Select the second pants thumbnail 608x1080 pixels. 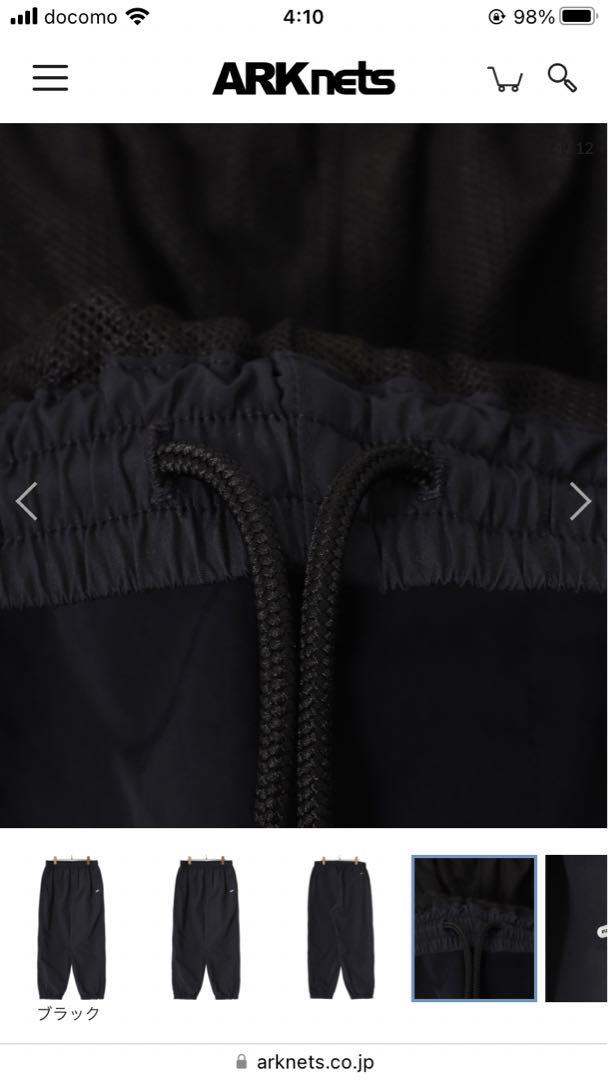pos(206,928)
